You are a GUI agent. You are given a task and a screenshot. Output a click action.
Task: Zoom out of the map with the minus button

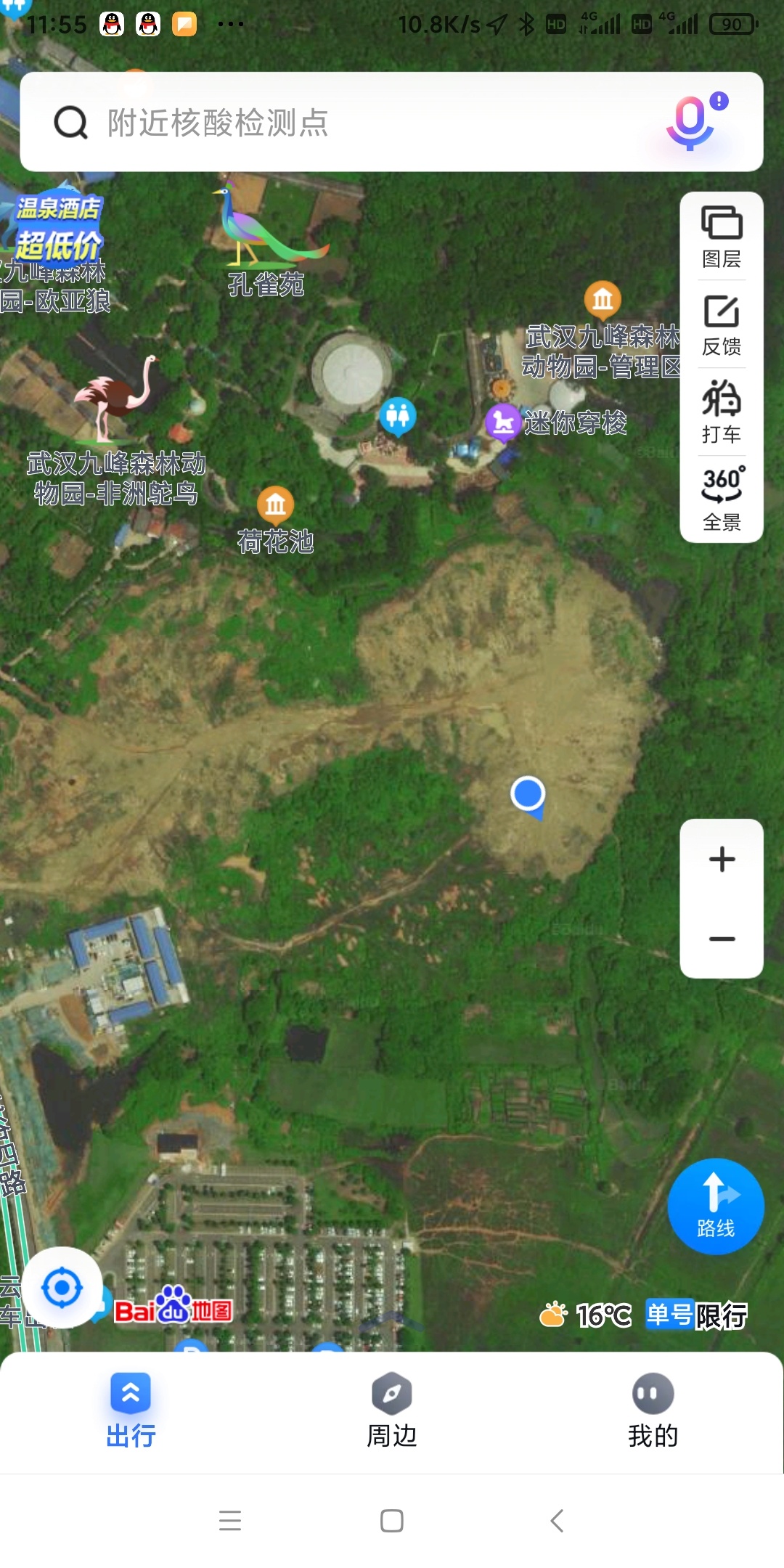pyautogui.click(x=722, y=939)
